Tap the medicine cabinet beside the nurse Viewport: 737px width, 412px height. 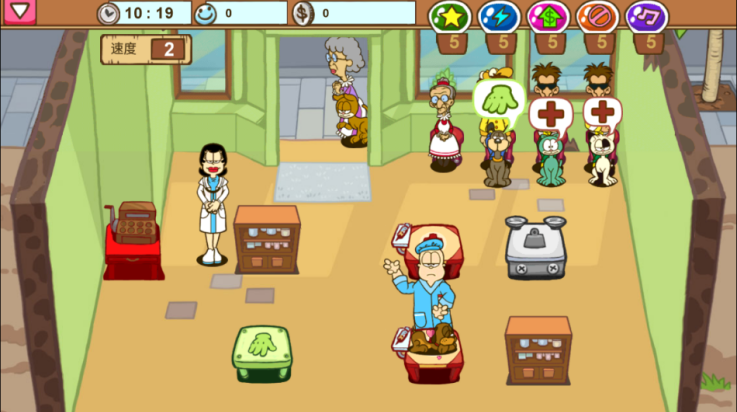[x=267, y=240]
